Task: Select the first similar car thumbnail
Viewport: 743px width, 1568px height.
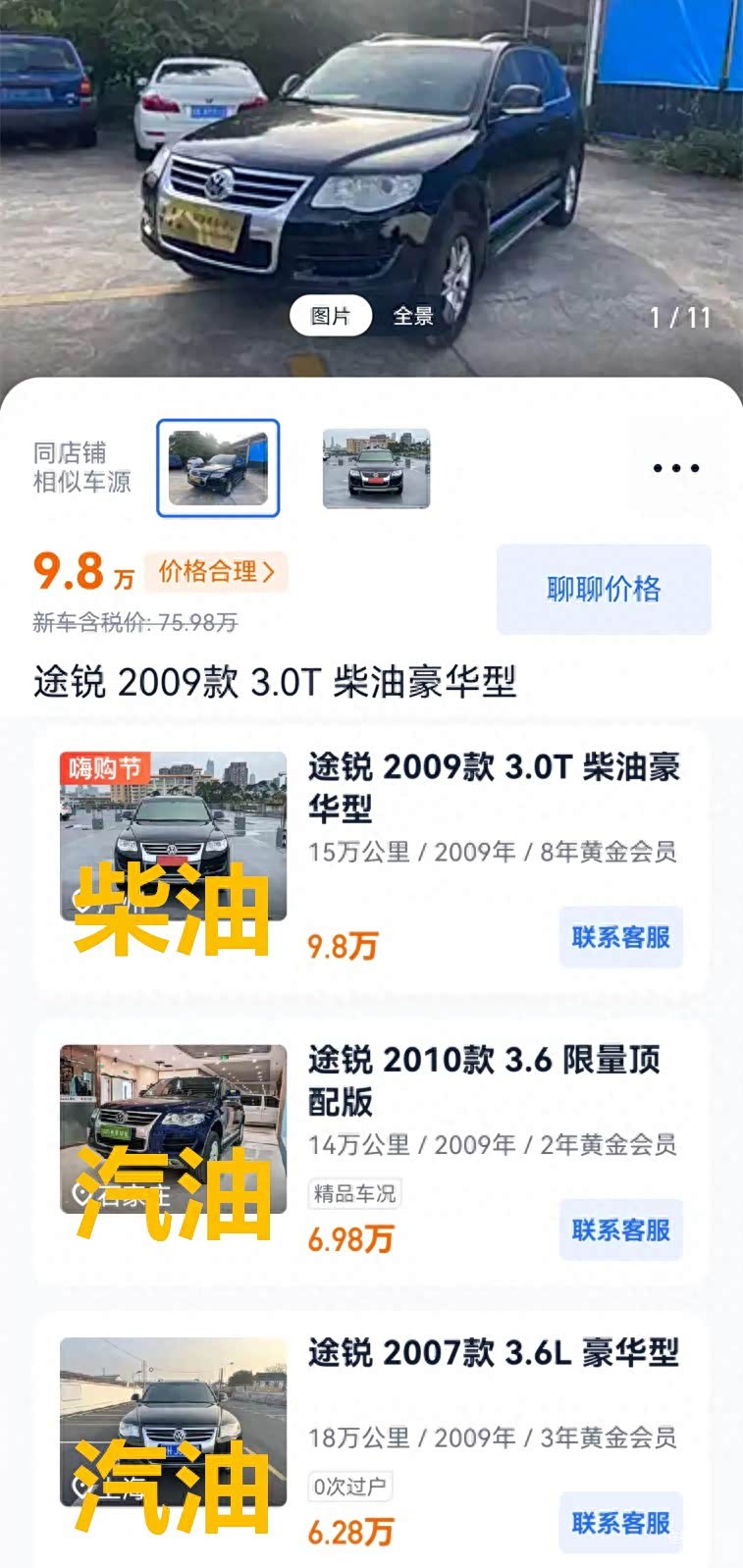Action: coord(218,468)
